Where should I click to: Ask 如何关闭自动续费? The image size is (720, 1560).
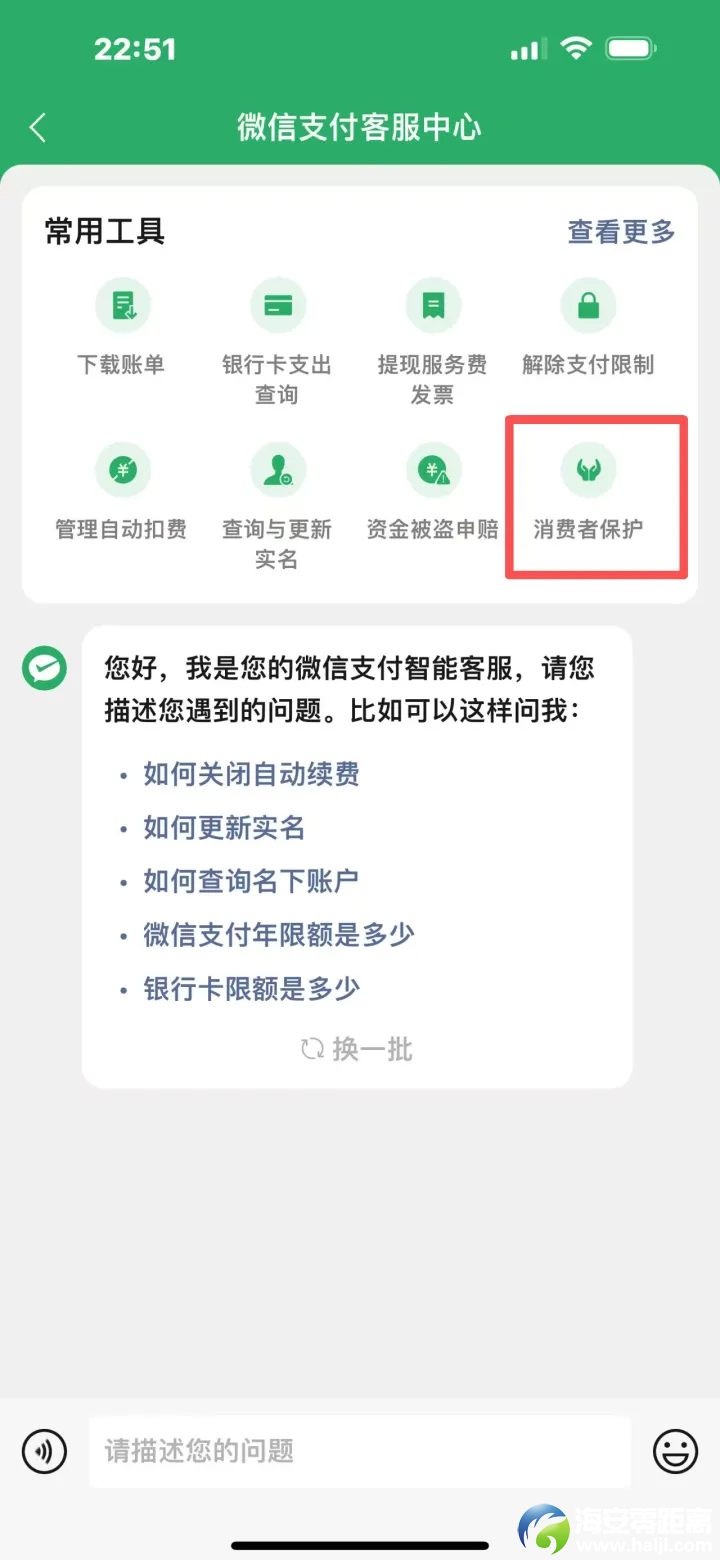click(251, 774)
